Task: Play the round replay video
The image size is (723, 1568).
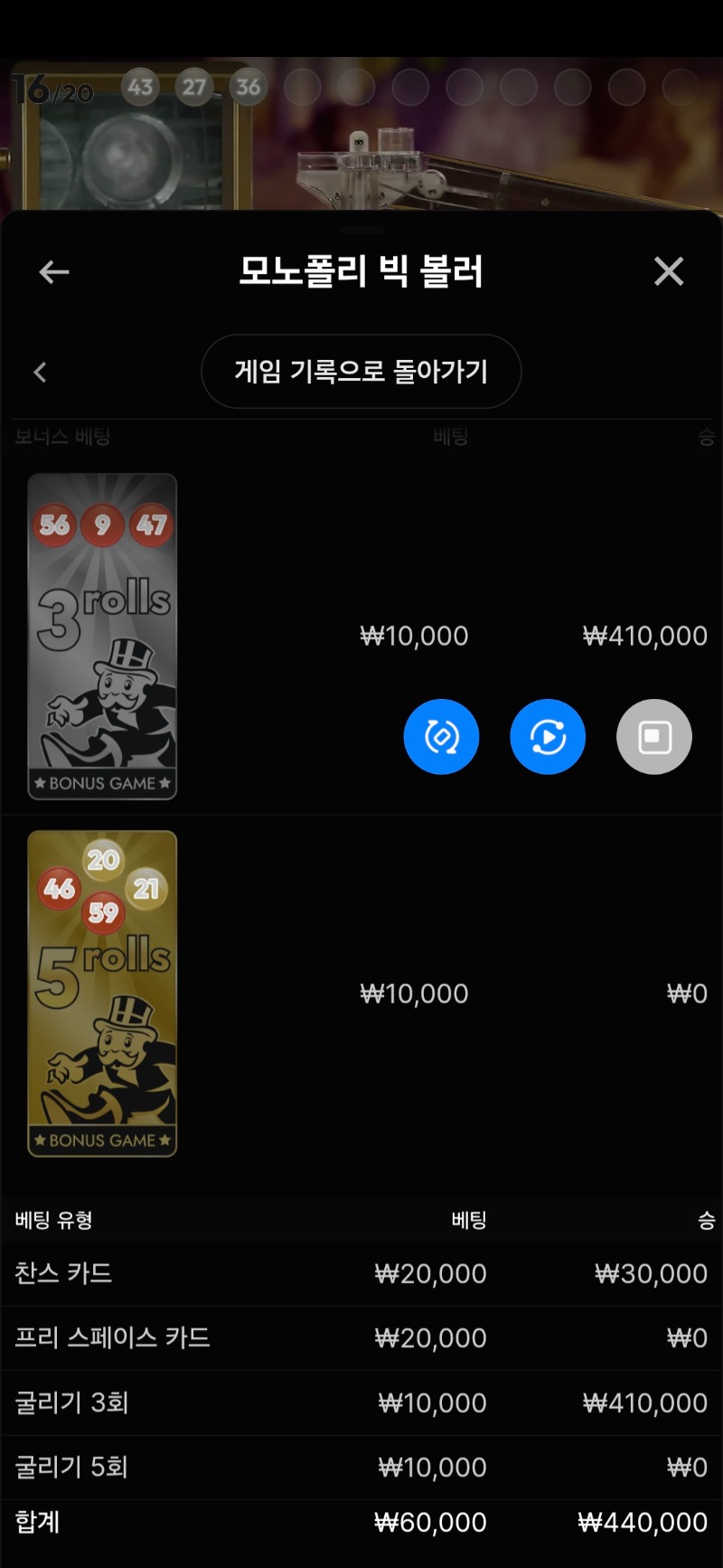Action: (x=548, y=737)
